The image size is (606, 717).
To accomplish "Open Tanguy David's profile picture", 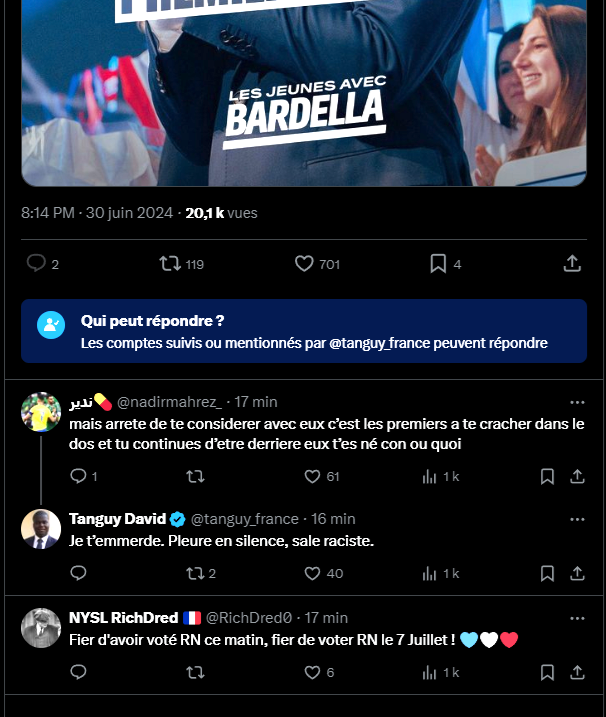I will 41,529.
